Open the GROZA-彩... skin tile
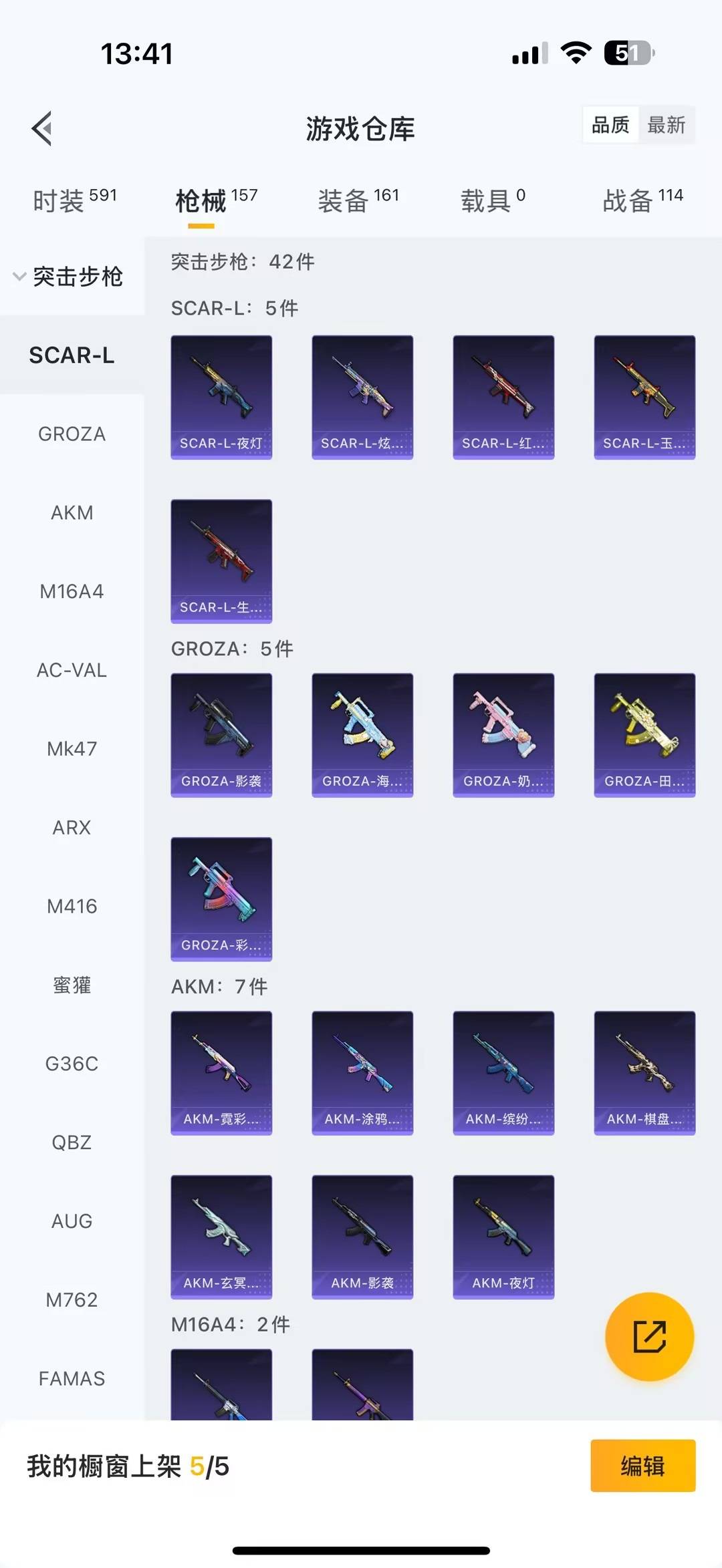722x1568 pixels. tap(221, 899)
